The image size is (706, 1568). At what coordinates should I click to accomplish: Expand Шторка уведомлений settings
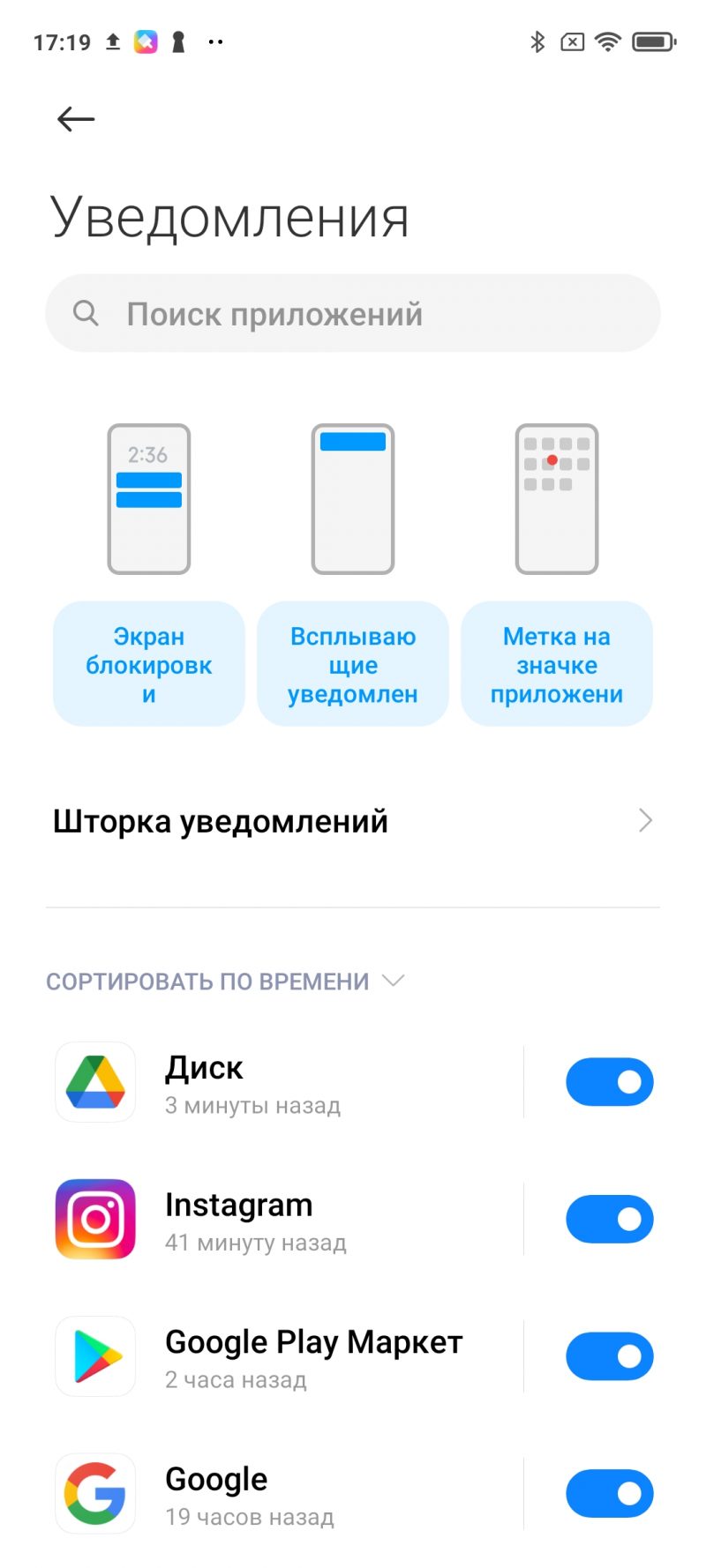(x=353, y=820)
